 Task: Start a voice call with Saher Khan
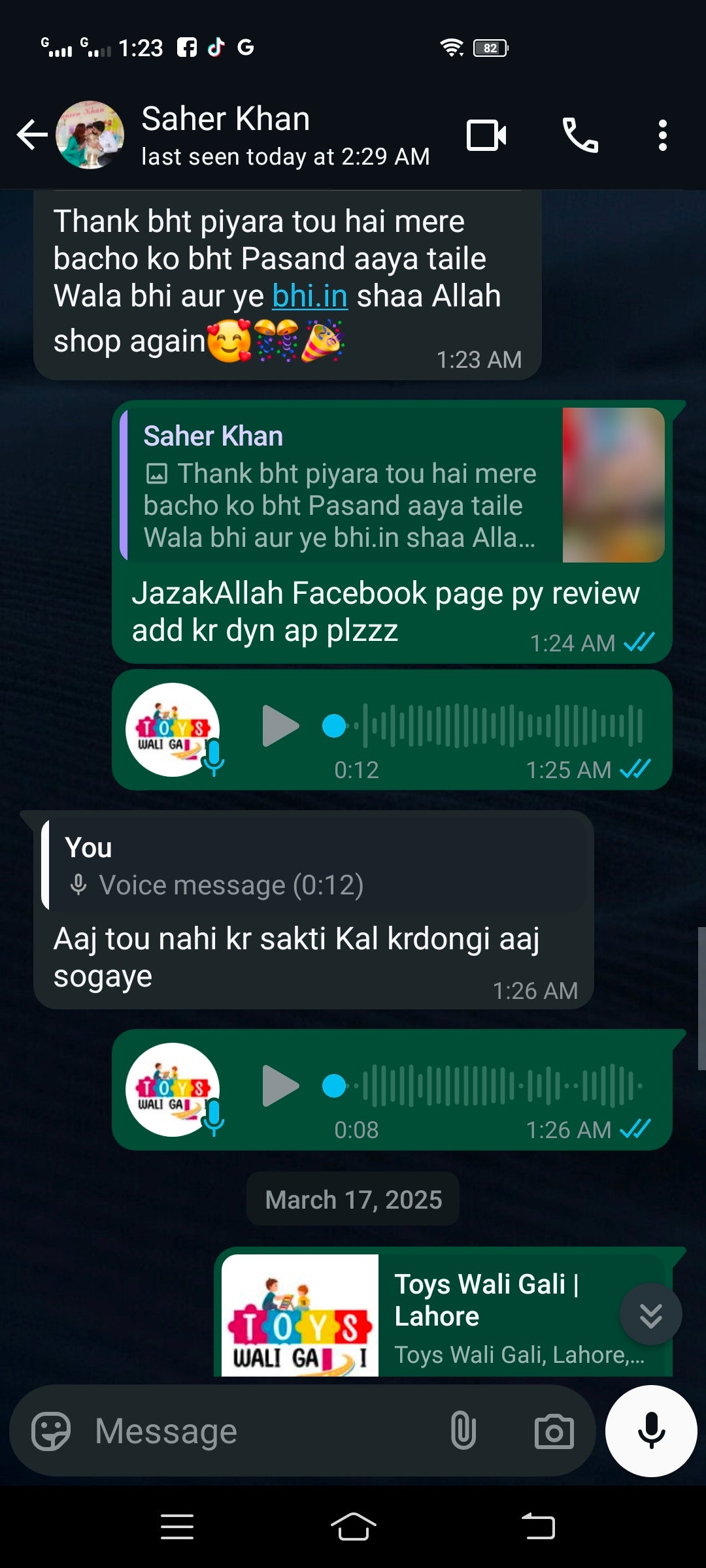(x=580, y=135)
